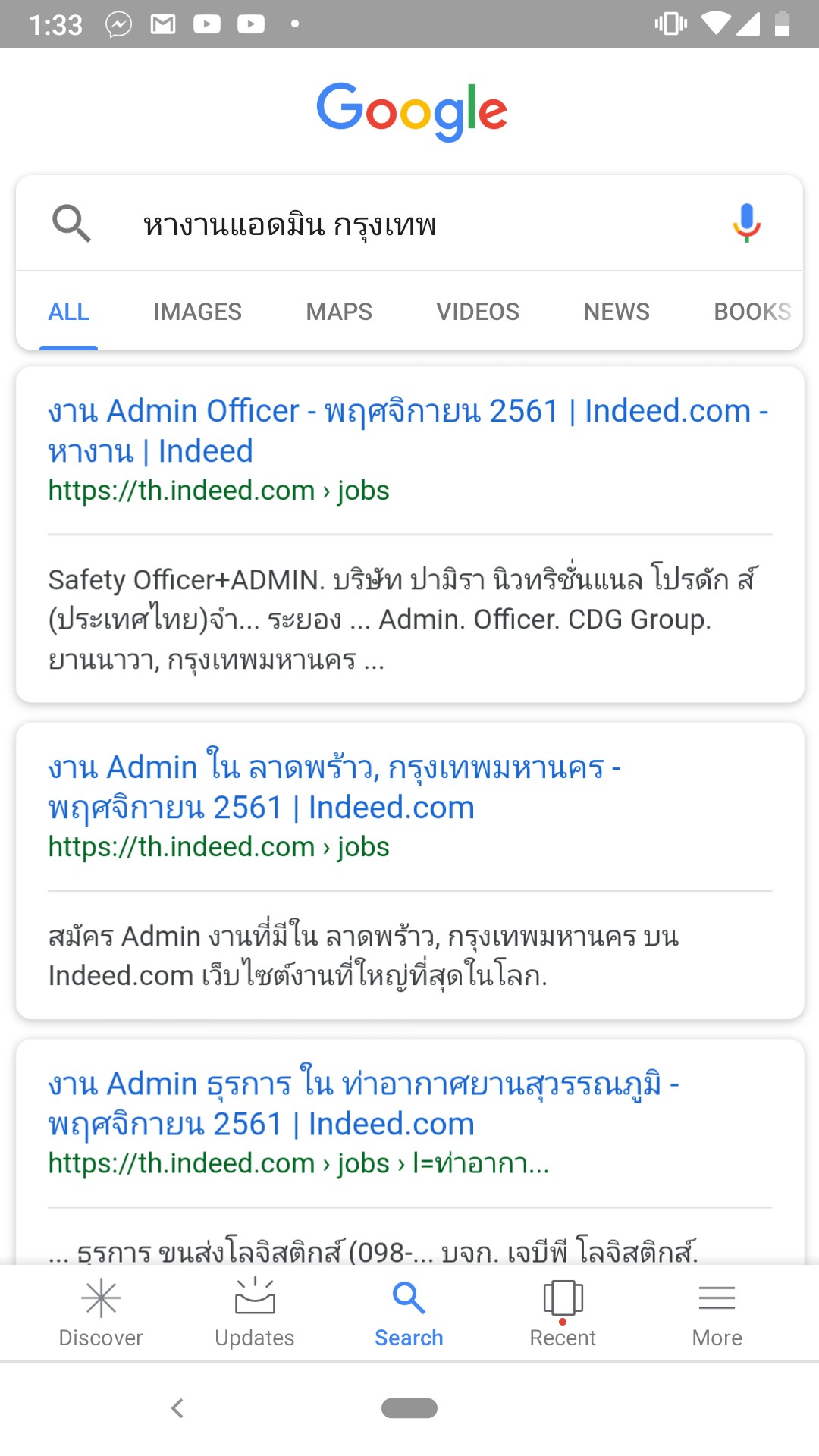Switch to the VIDEOS tab

(x=477, y=312)
